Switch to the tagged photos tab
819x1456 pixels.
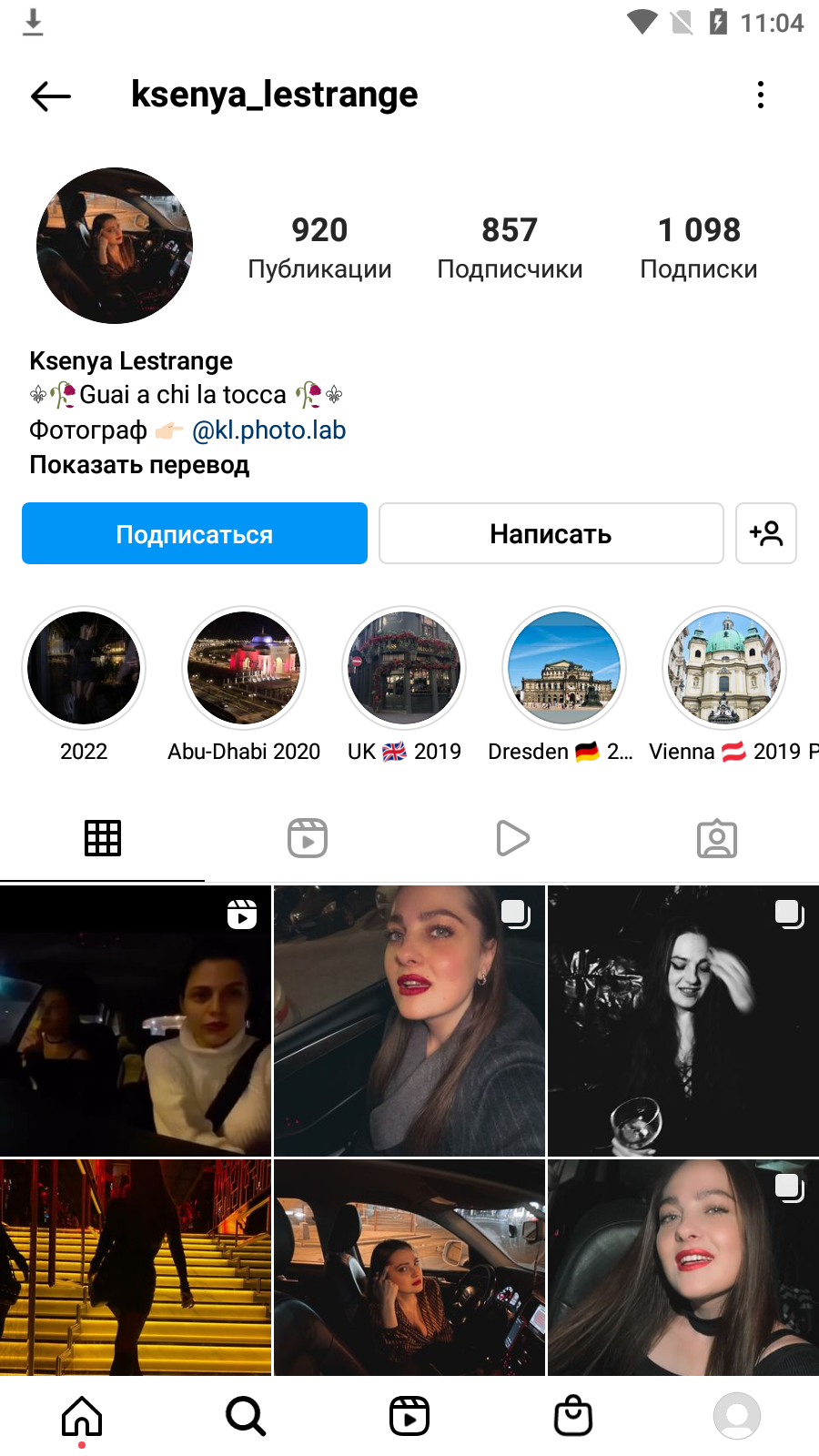pyautogui.click(x=717, y=838)
